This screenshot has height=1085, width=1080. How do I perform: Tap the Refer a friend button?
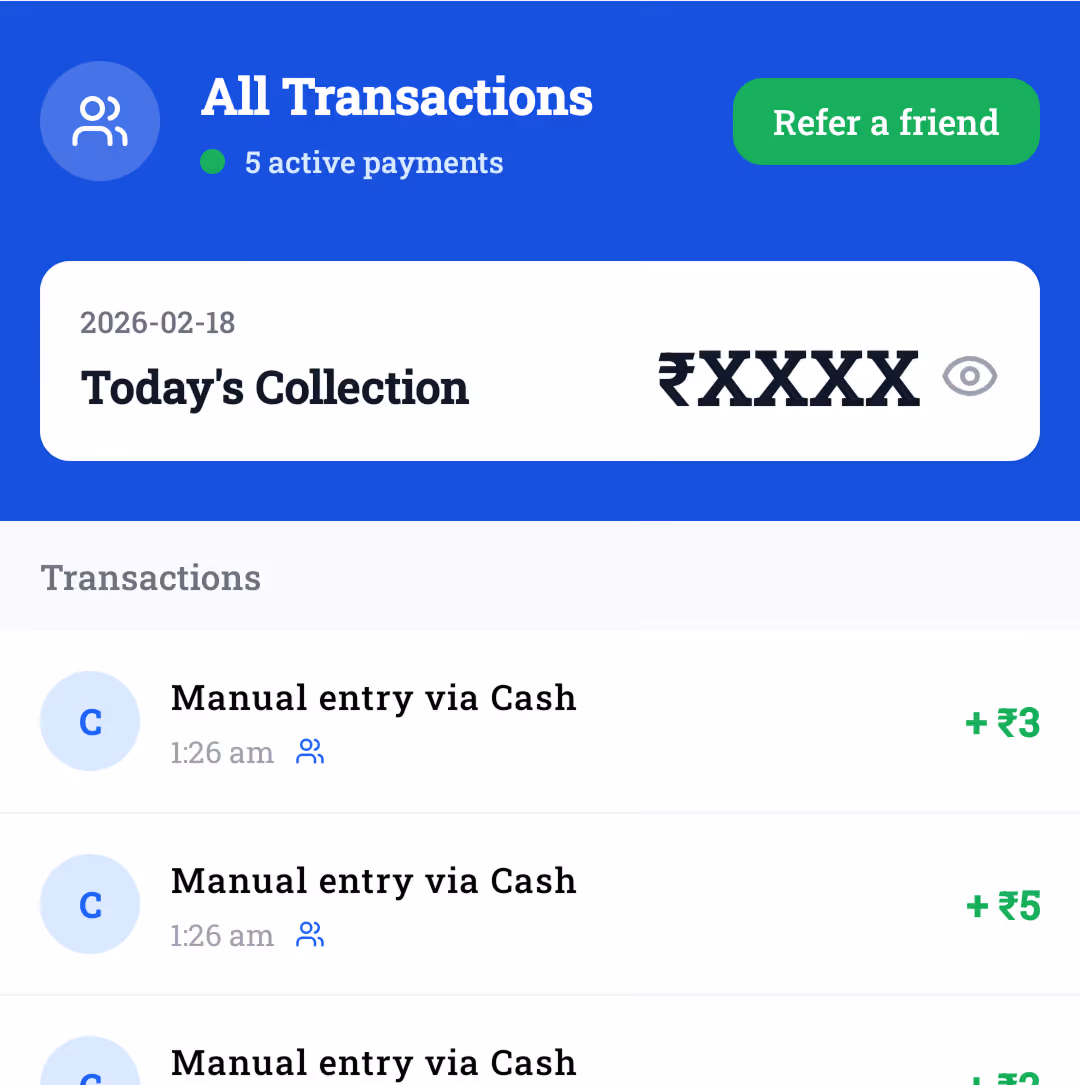[x=886, y=122]
